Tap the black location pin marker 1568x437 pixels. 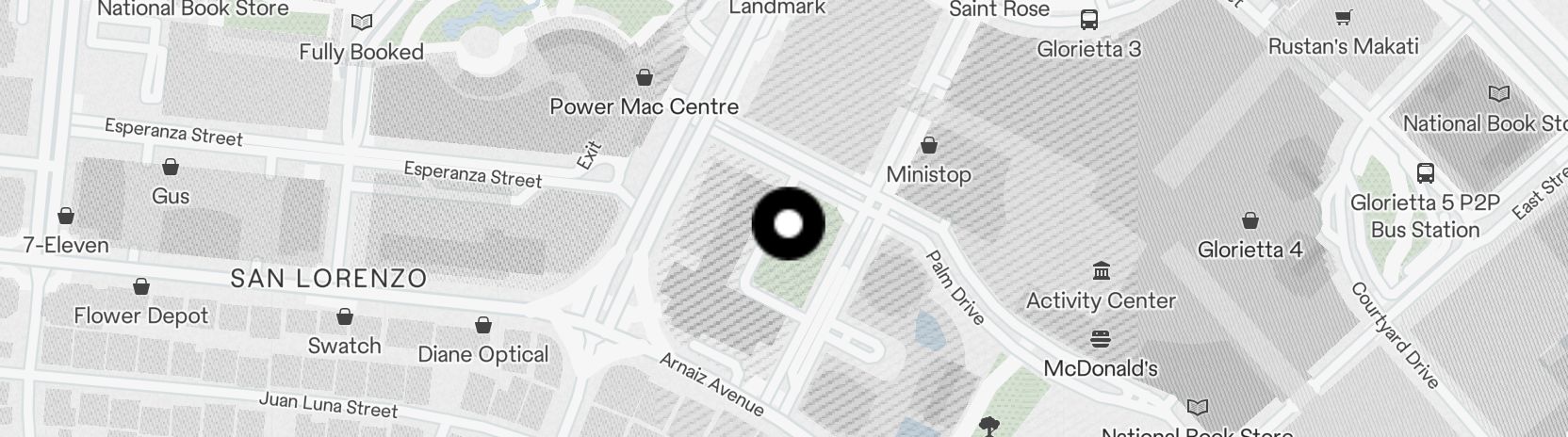(788, 224)
